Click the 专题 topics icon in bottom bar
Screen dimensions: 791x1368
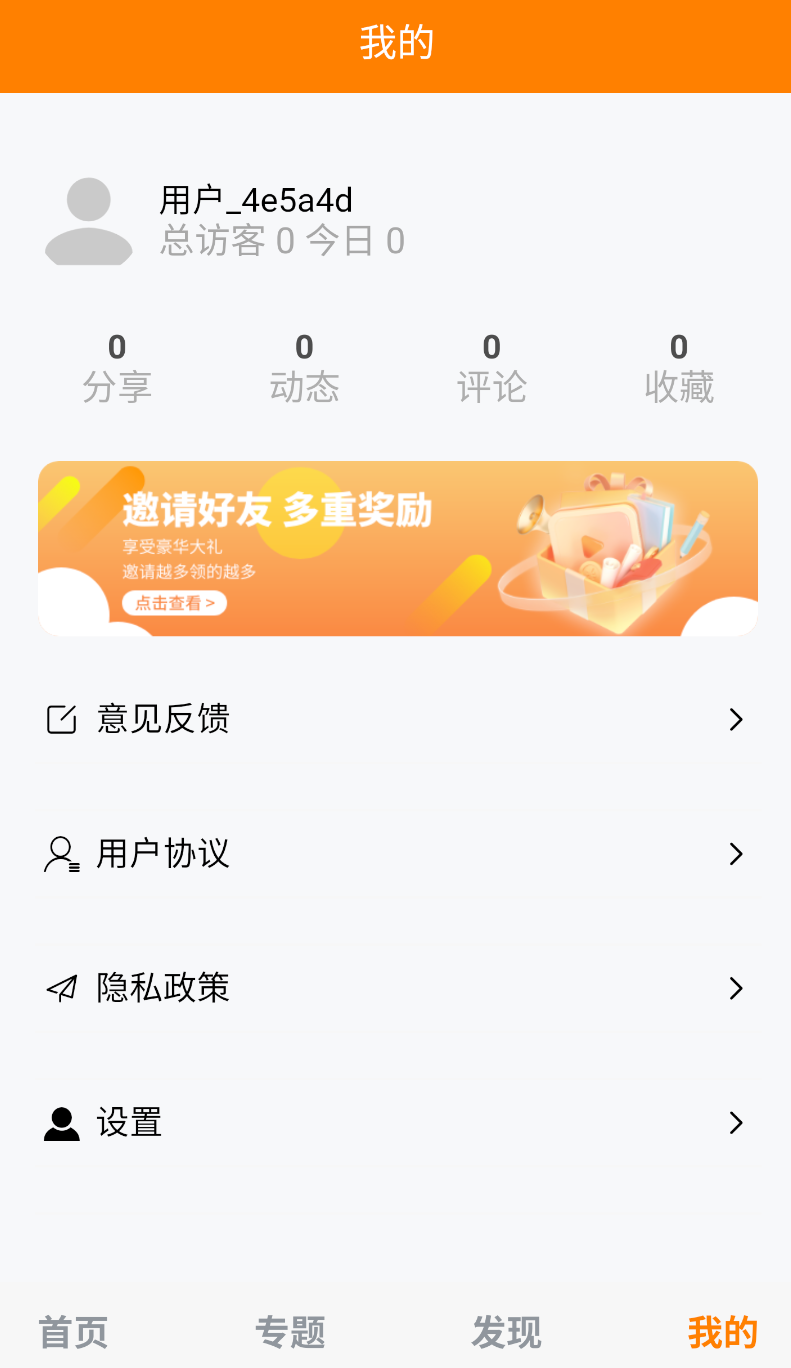[290, 1332]
